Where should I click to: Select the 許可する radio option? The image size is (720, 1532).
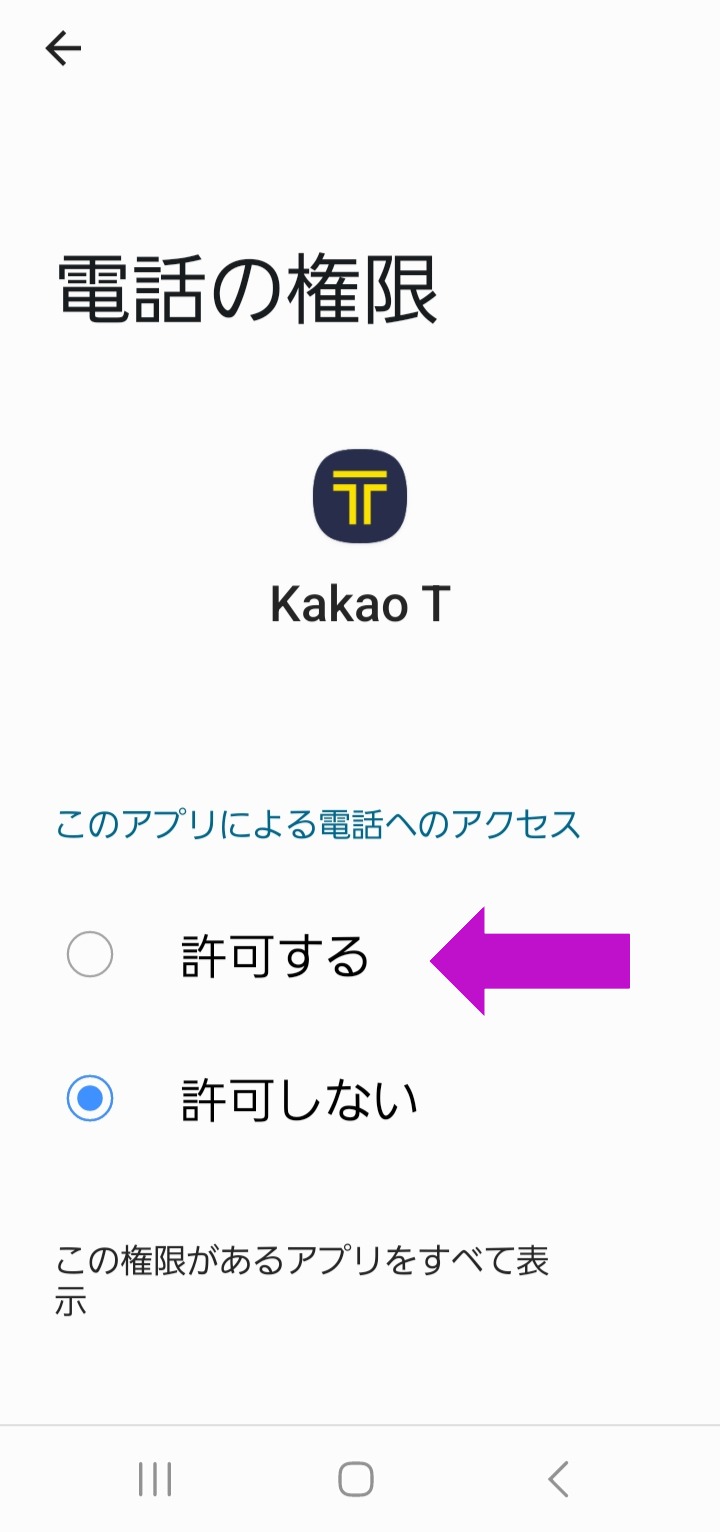90,955
